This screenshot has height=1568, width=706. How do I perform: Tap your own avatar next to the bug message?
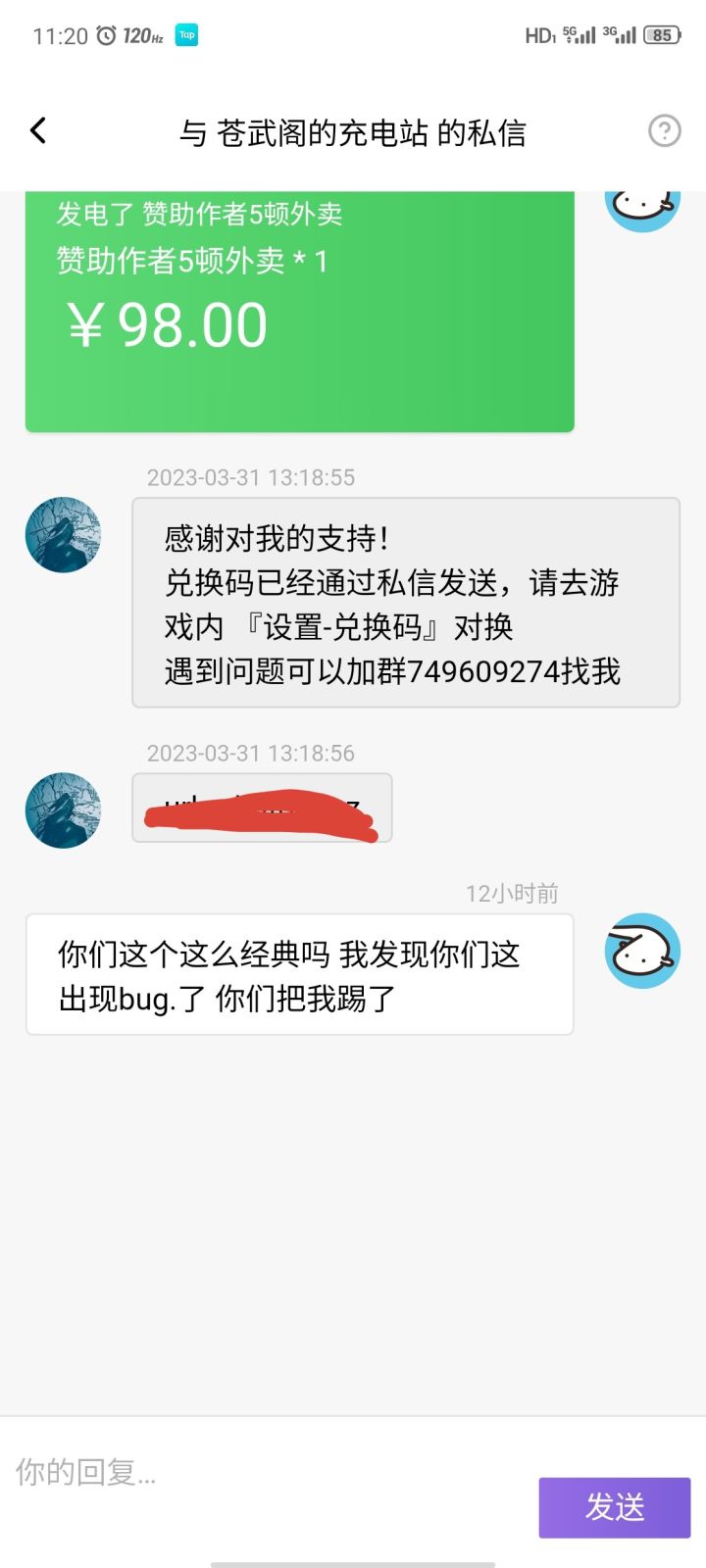[641, 950]
